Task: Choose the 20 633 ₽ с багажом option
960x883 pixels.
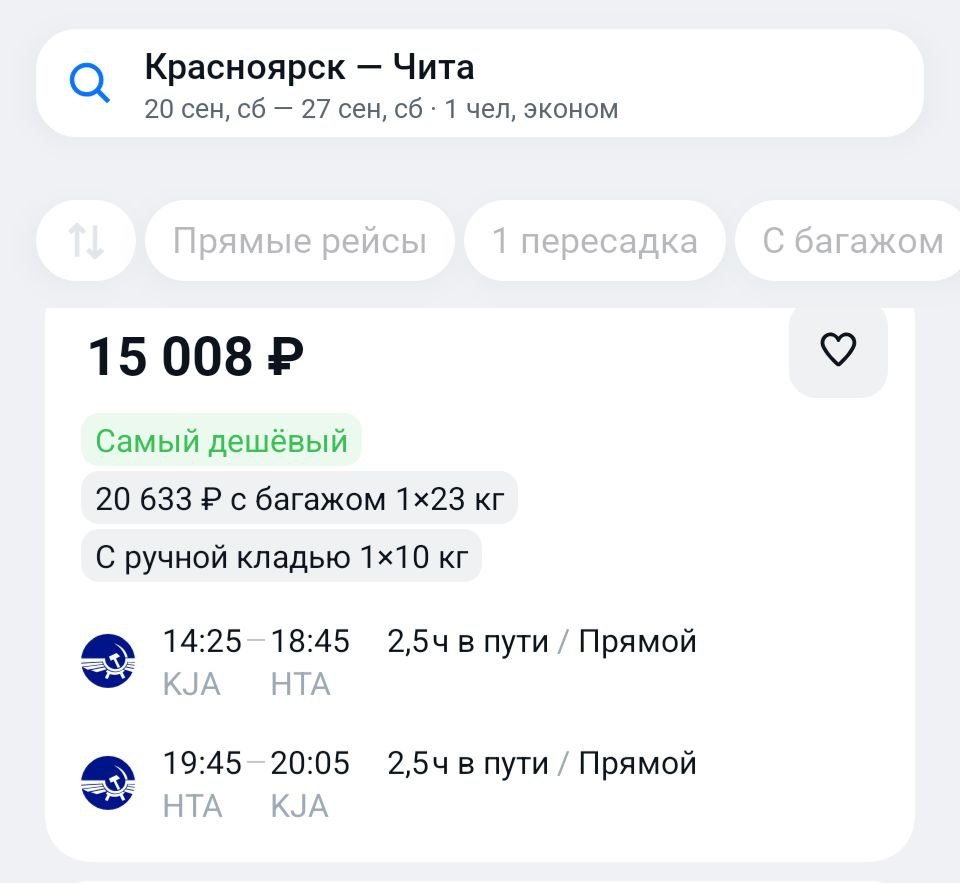Action: [x=299, y=498]
